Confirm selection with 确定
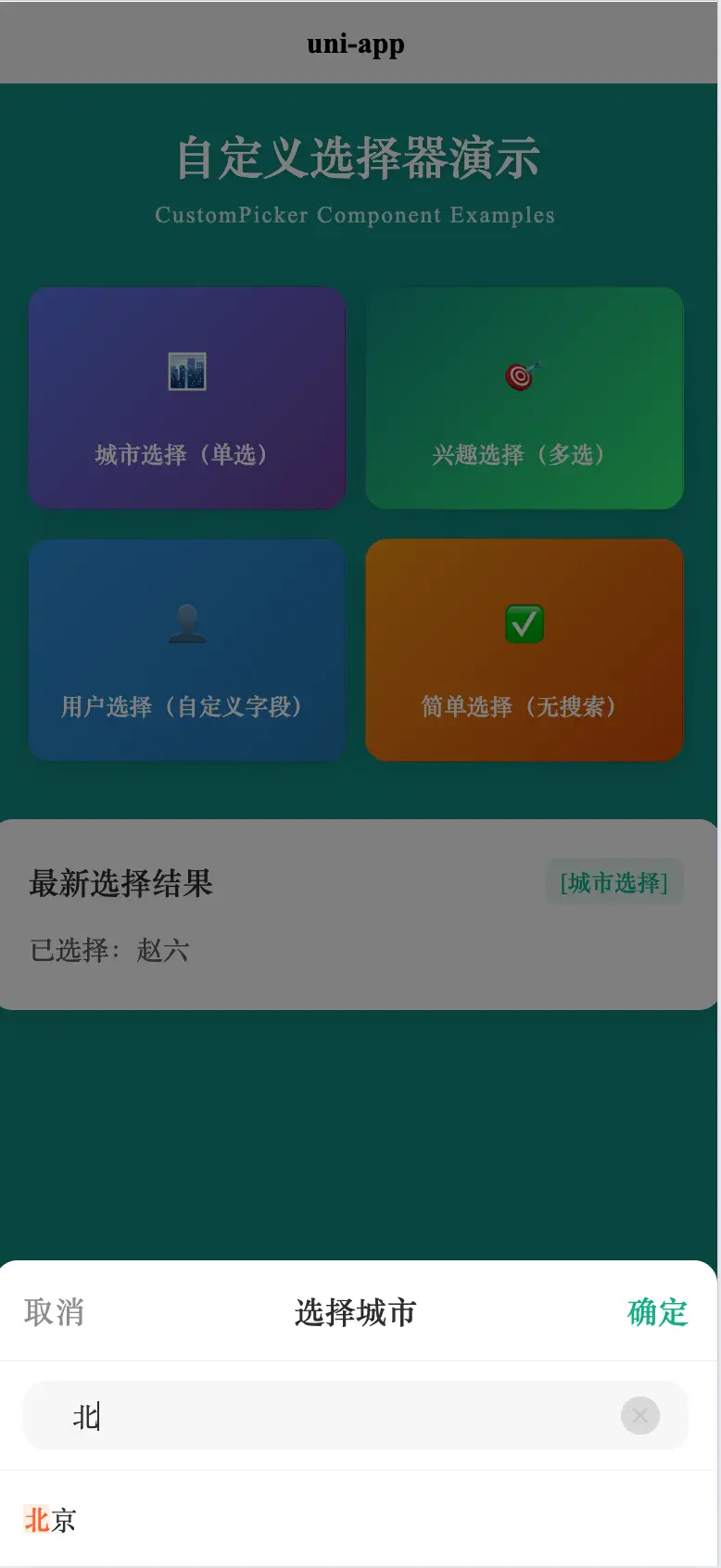721x1568 pixels. (x=657, y=1312)
